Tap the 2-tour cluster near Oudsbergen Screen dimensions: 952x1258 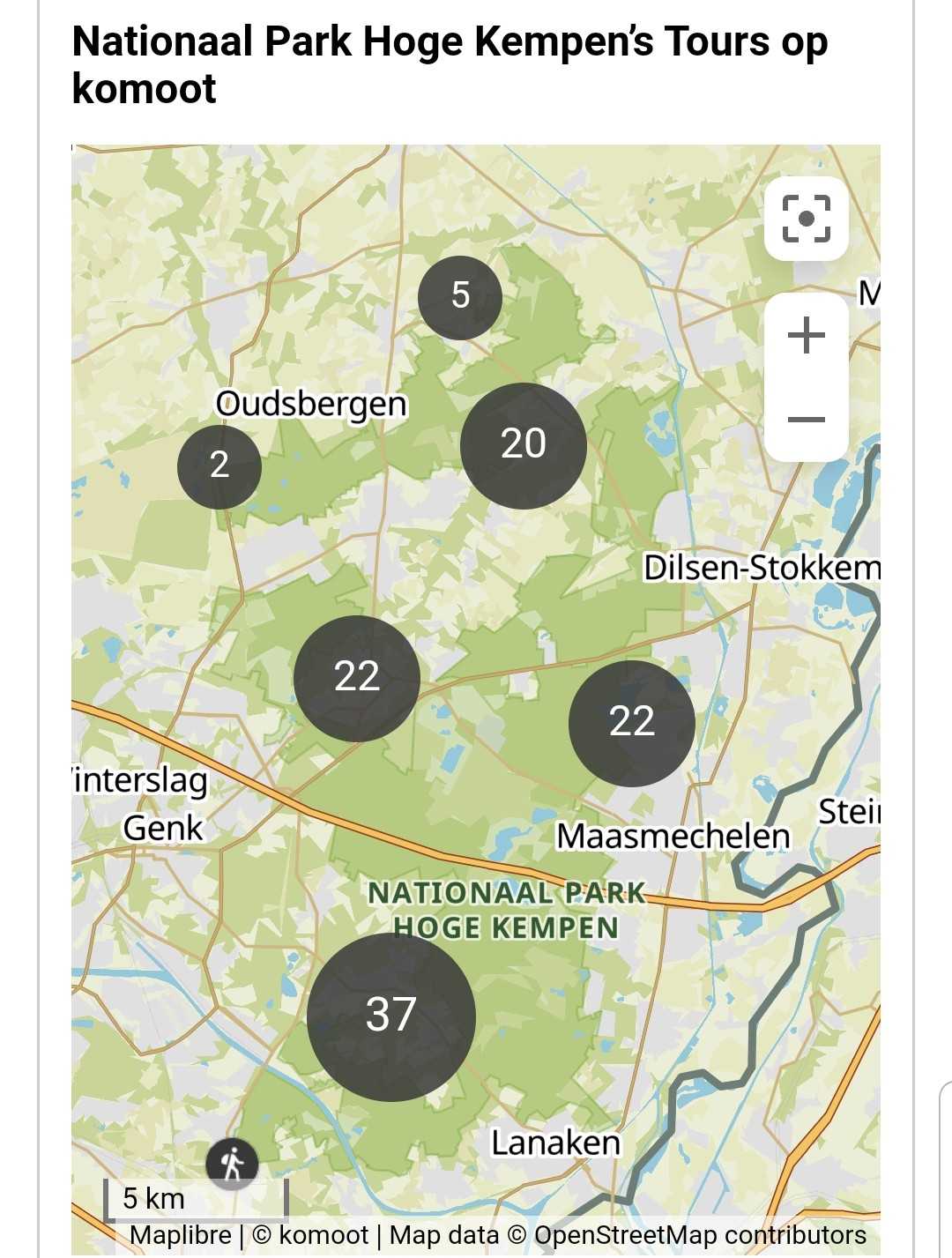click(219, 466)
